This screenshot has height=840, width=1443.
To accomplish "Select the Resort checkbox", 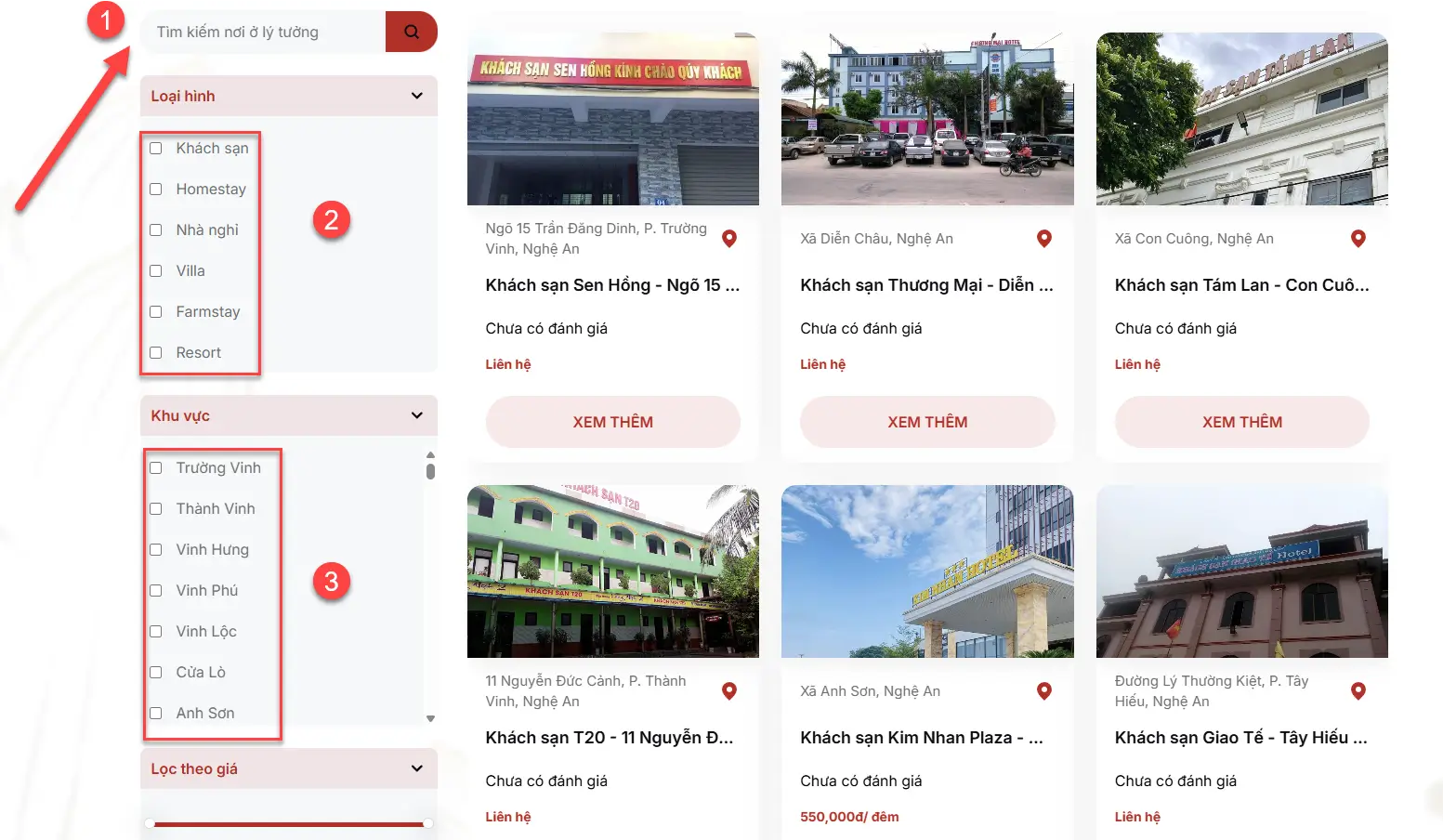I will click(x=156, y=352).
